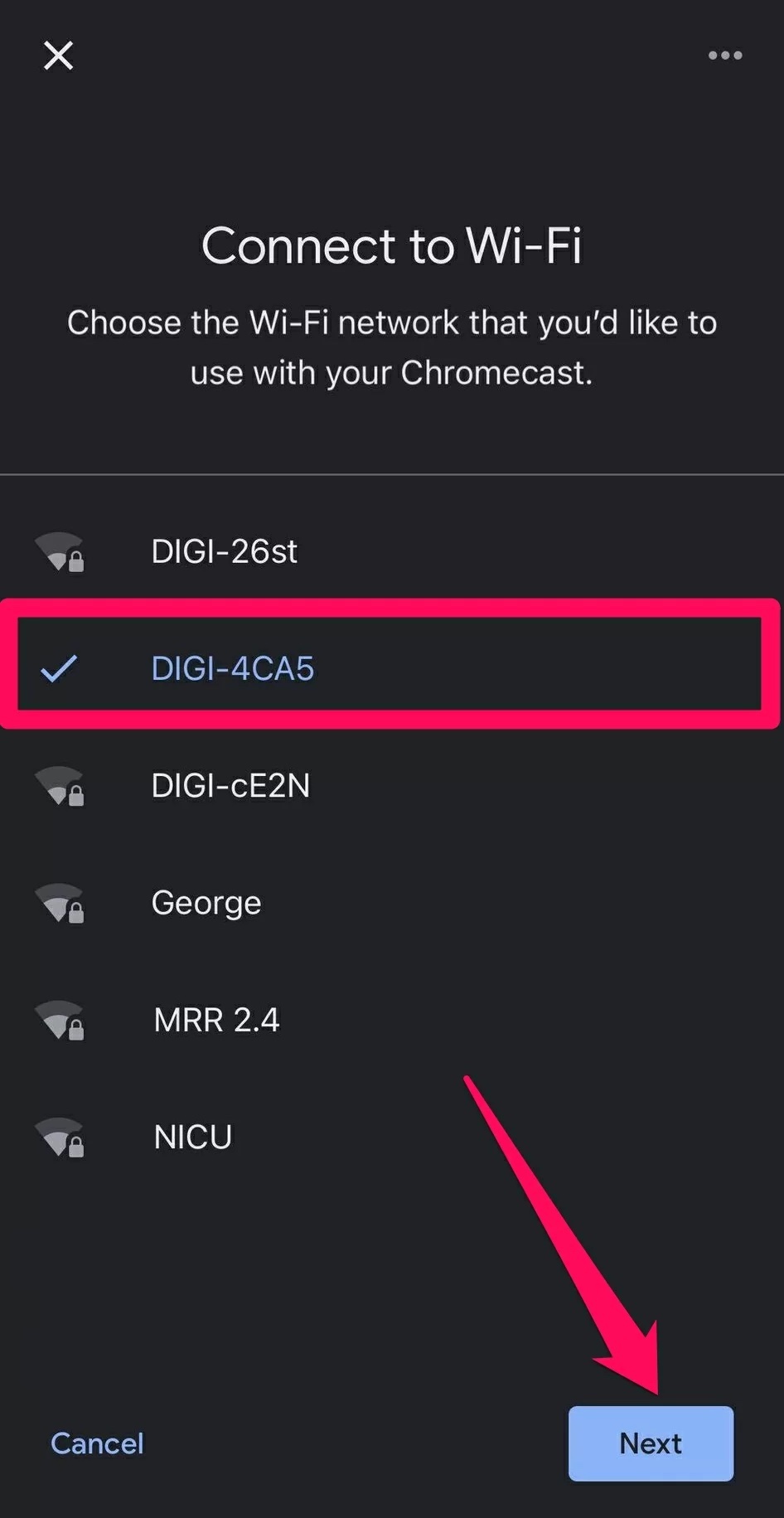This screenshot has height=1518, width=784.
Task: Select the George Wi-Fi network
Action: [392, 903]
